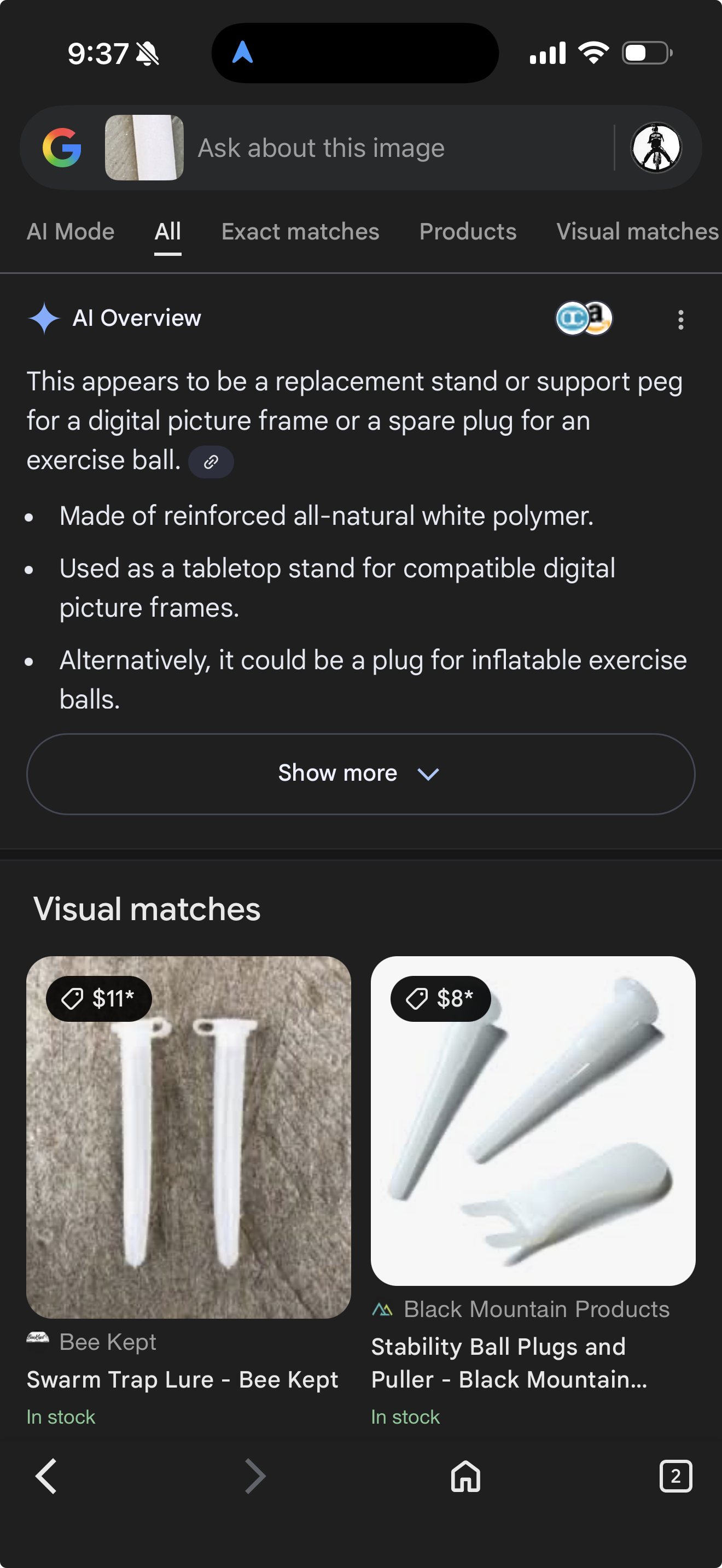Open the Swarm Trap Lure Bee Kept result
The width and height of the screenshot is (722, 1568).
click(188, 1137)
